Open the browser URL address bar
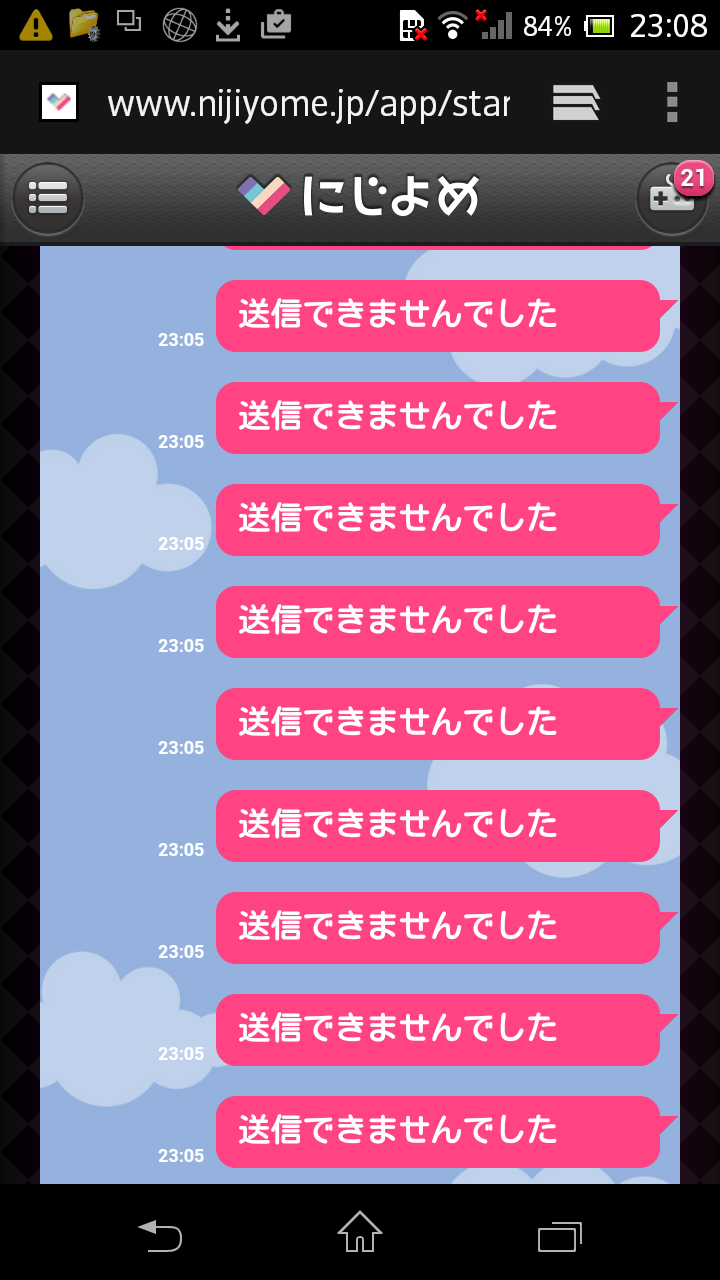This screenshot has height=1280, width=720. 308,103
